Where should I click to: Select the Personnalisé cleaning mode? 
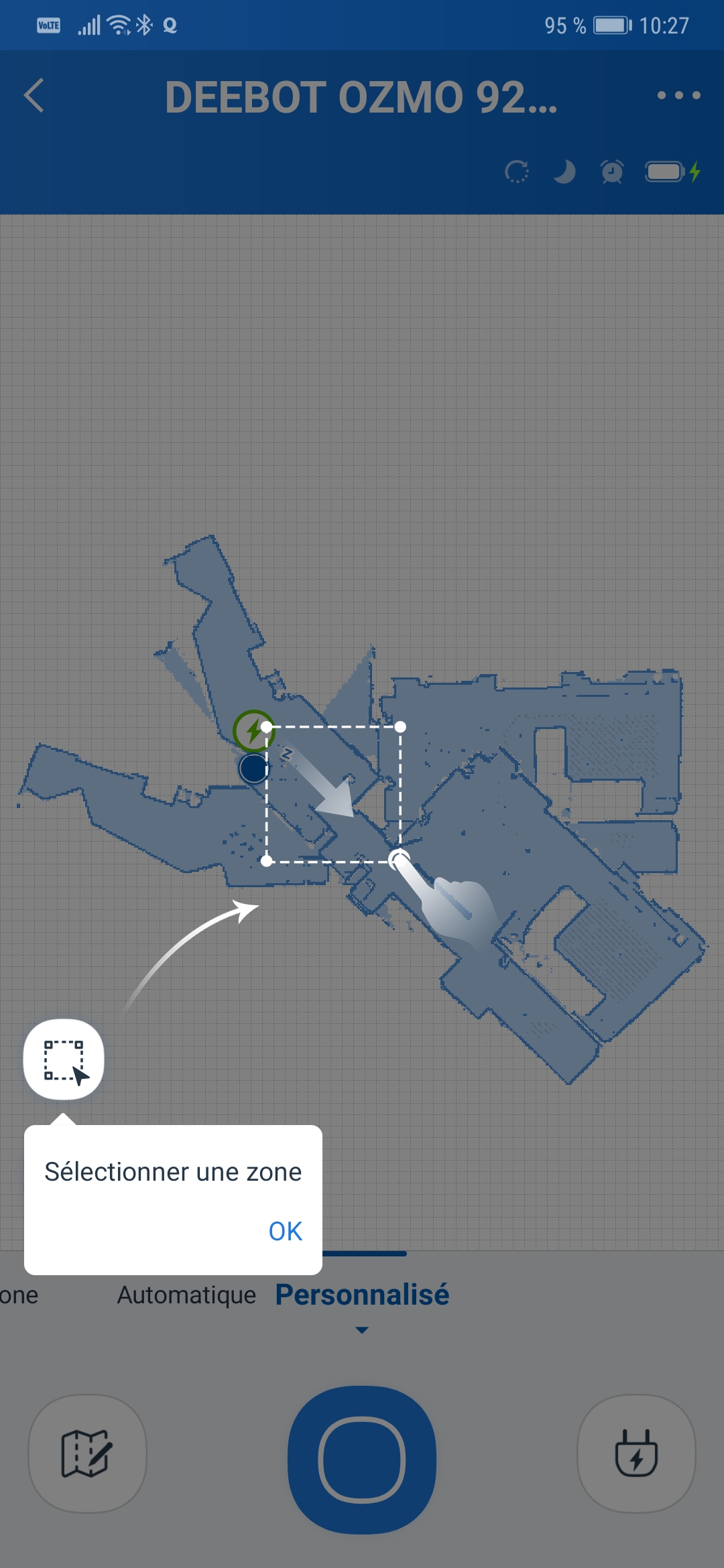click(362, 1295)
